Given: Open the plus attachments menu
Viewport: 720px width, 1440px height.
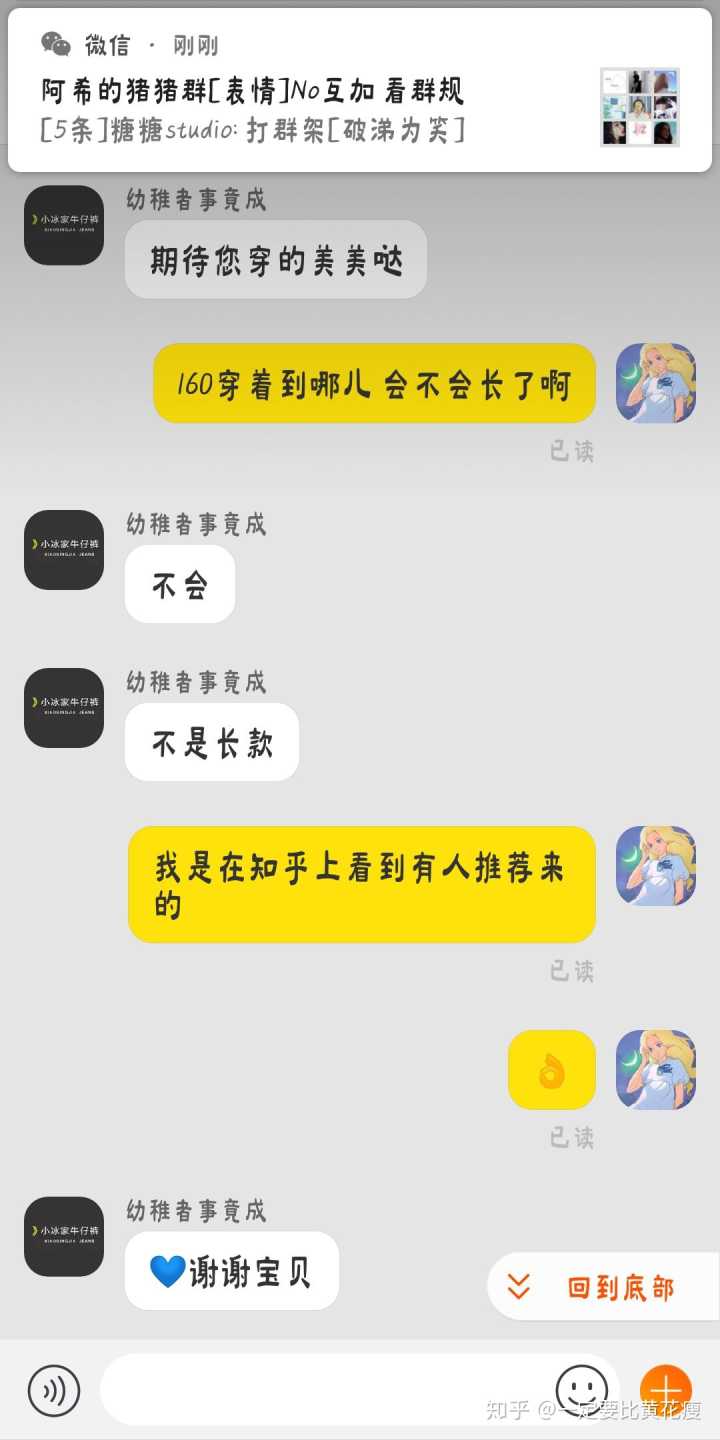Looking at the screenshot, I should coord(666,1390).
